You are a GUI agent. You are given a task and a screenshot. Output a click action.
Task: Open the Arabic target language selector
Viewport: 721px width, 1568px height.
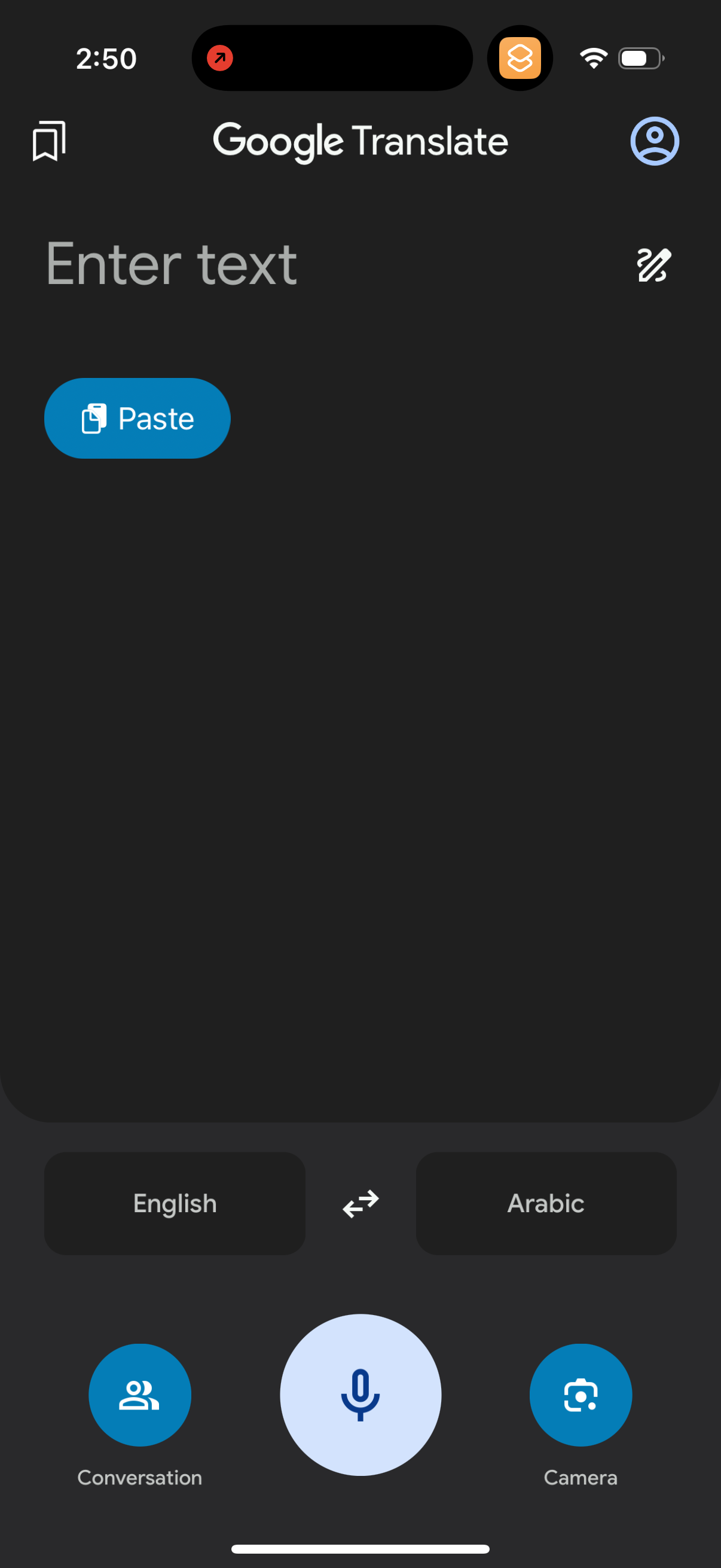(x=545, y=1203)
